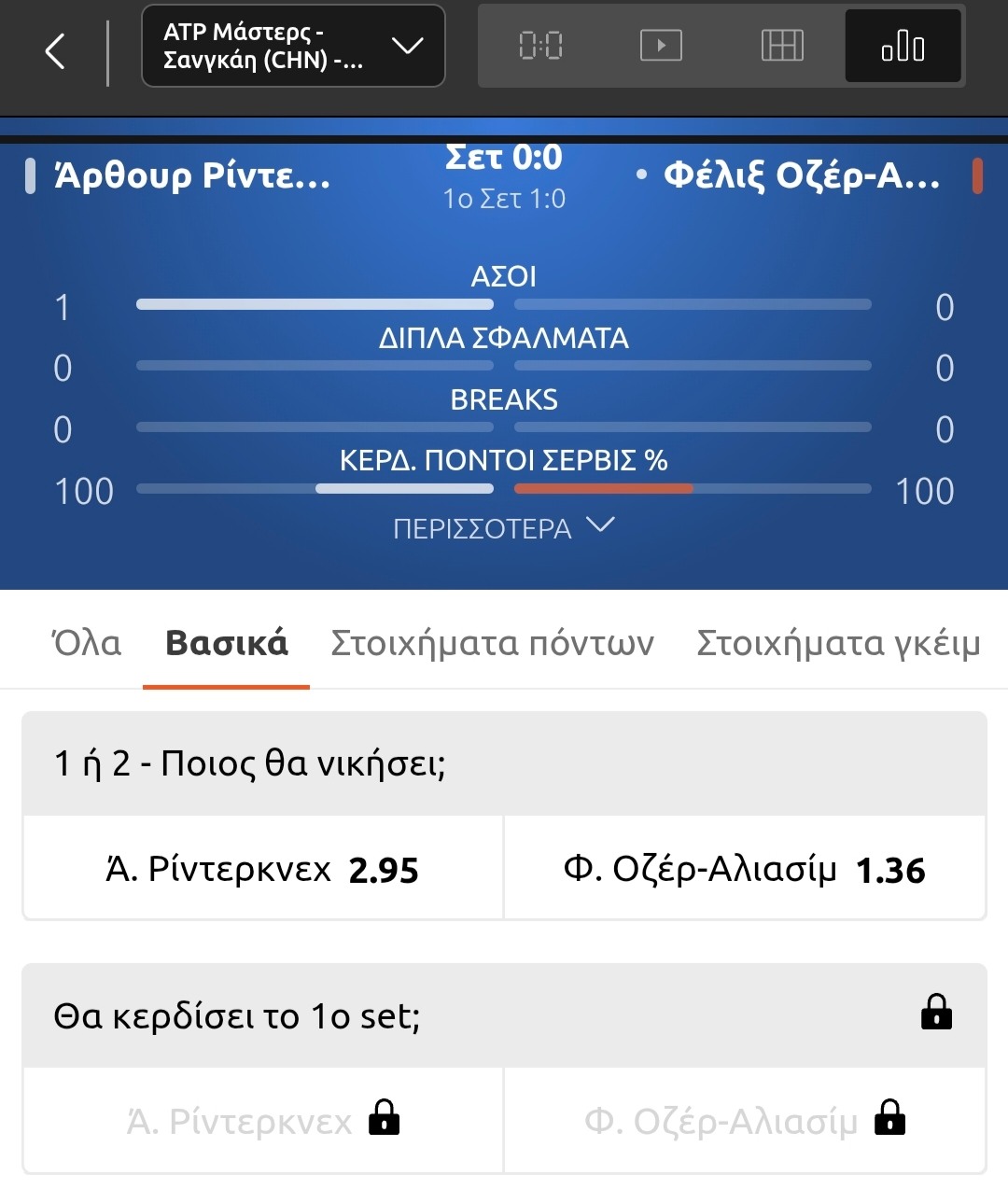Open the Στοιχήματα πόντων tab
This screenshot has height=1189, width=1008.
pyautogui.click(x=492, y=643)
